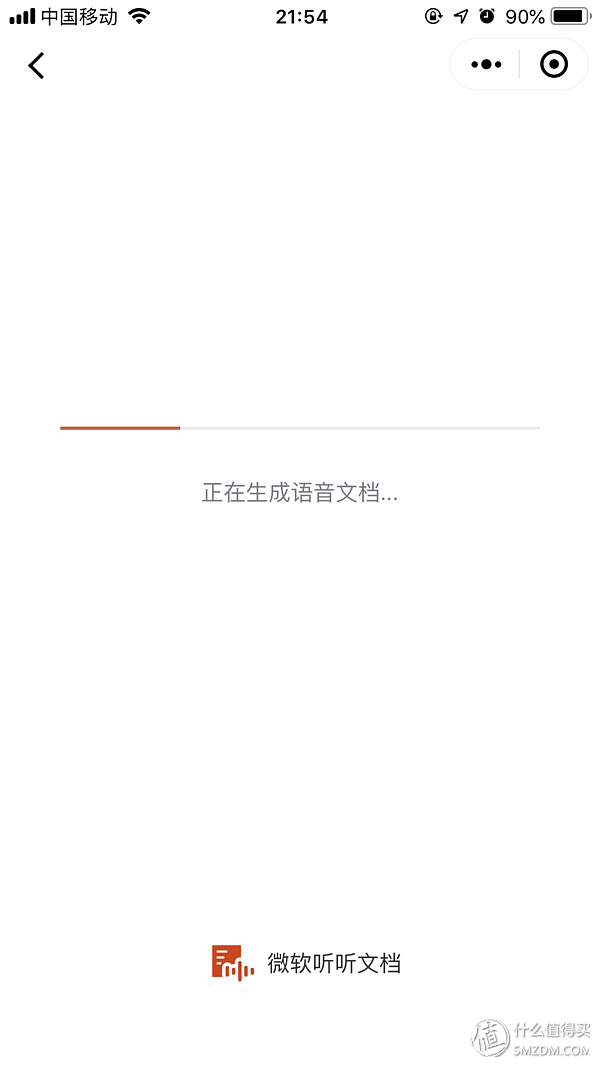Open the mini program more options menu

[x=486, y=65]
